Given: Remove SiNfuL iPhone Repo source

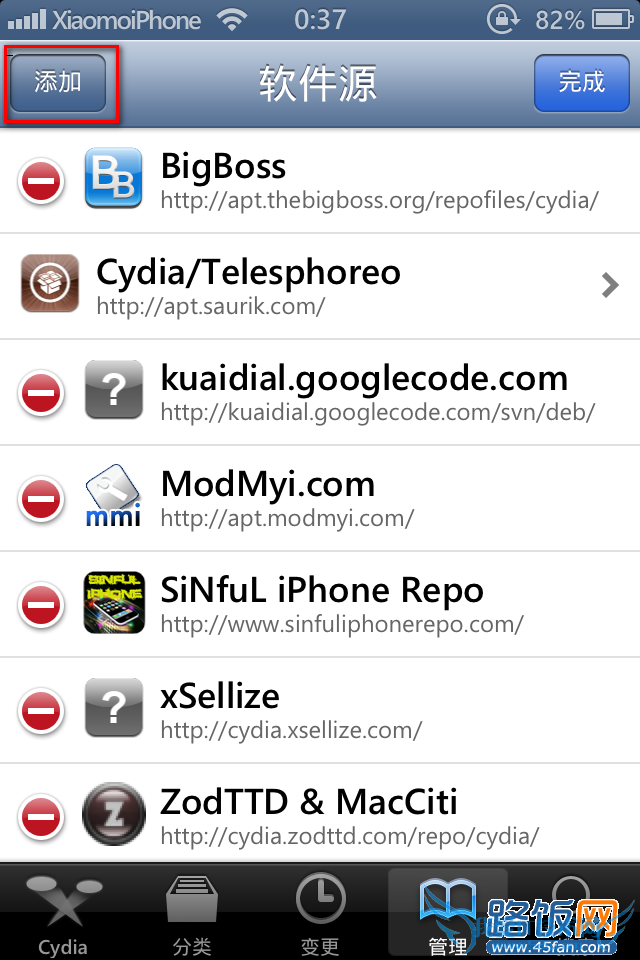Looking at the screenshot, I should tap(41, 605).
